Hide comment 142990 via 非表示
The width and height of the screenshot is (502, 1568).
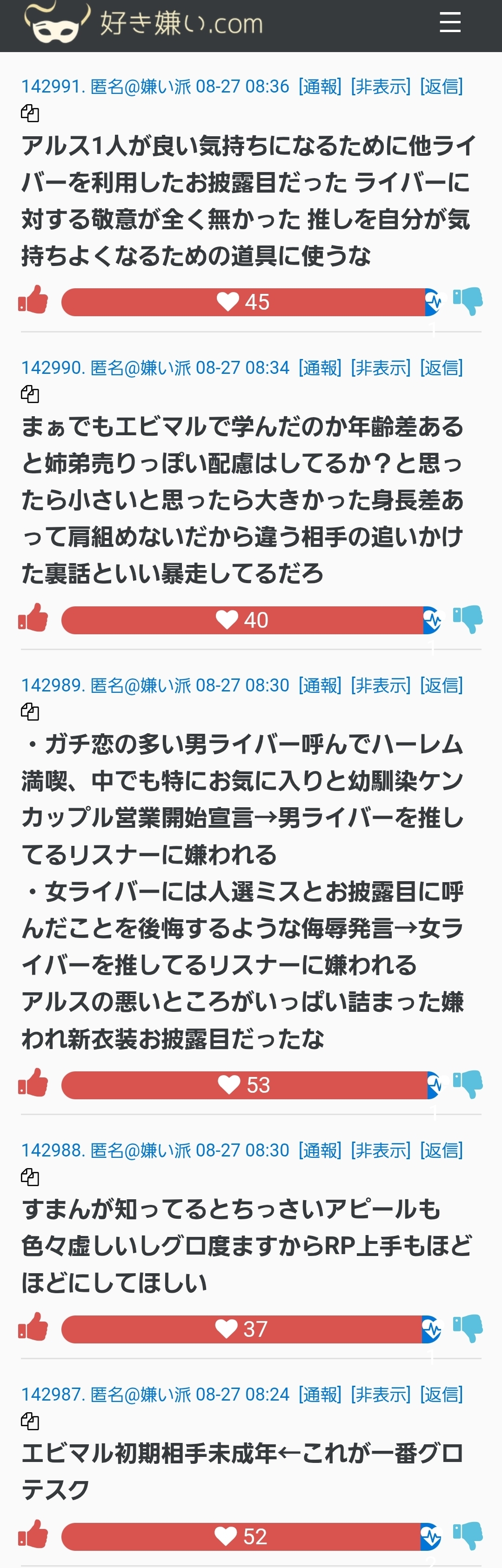(381, 368)
